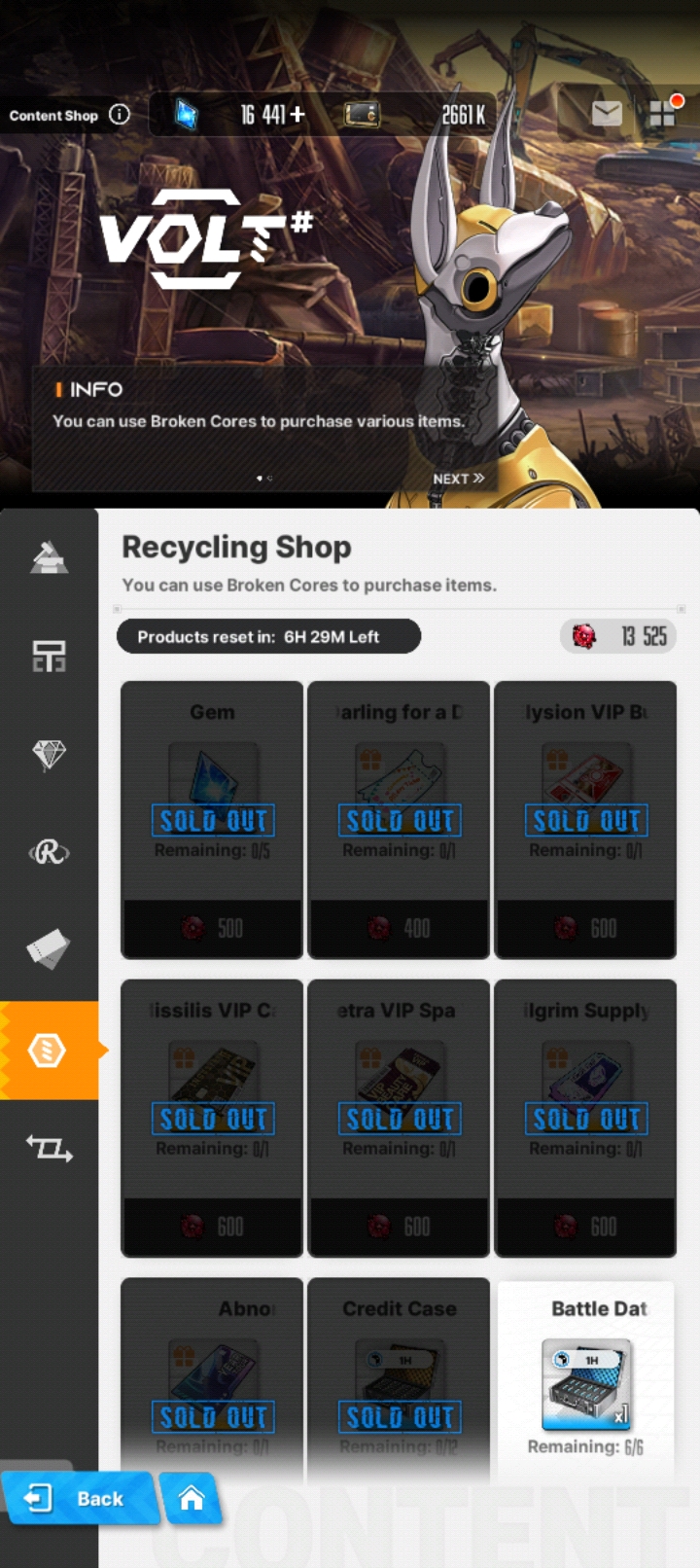Open the sold-out Gem item card
The image size is (700, 1568).
tap(212, 820)
